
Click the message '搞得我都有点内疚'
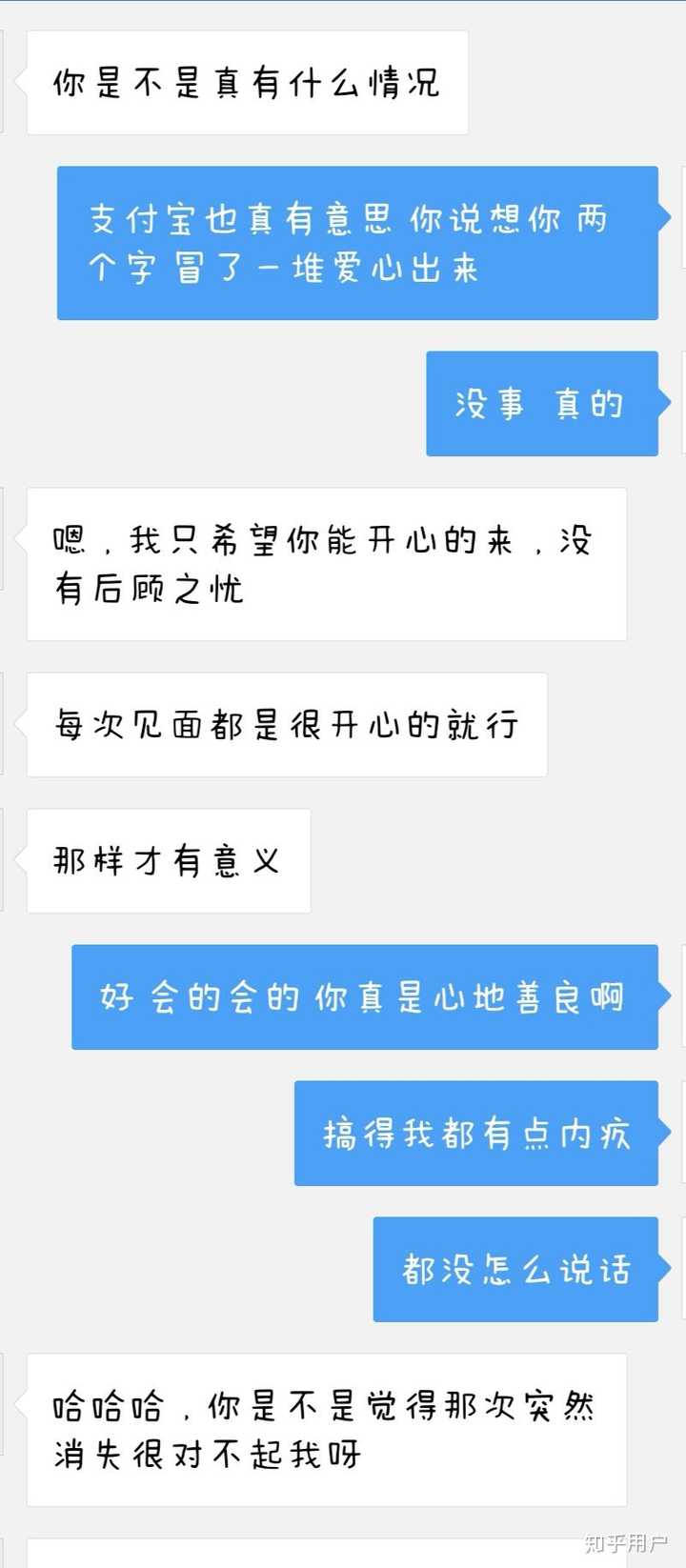pyautogui.click(x=474, y=1134)
